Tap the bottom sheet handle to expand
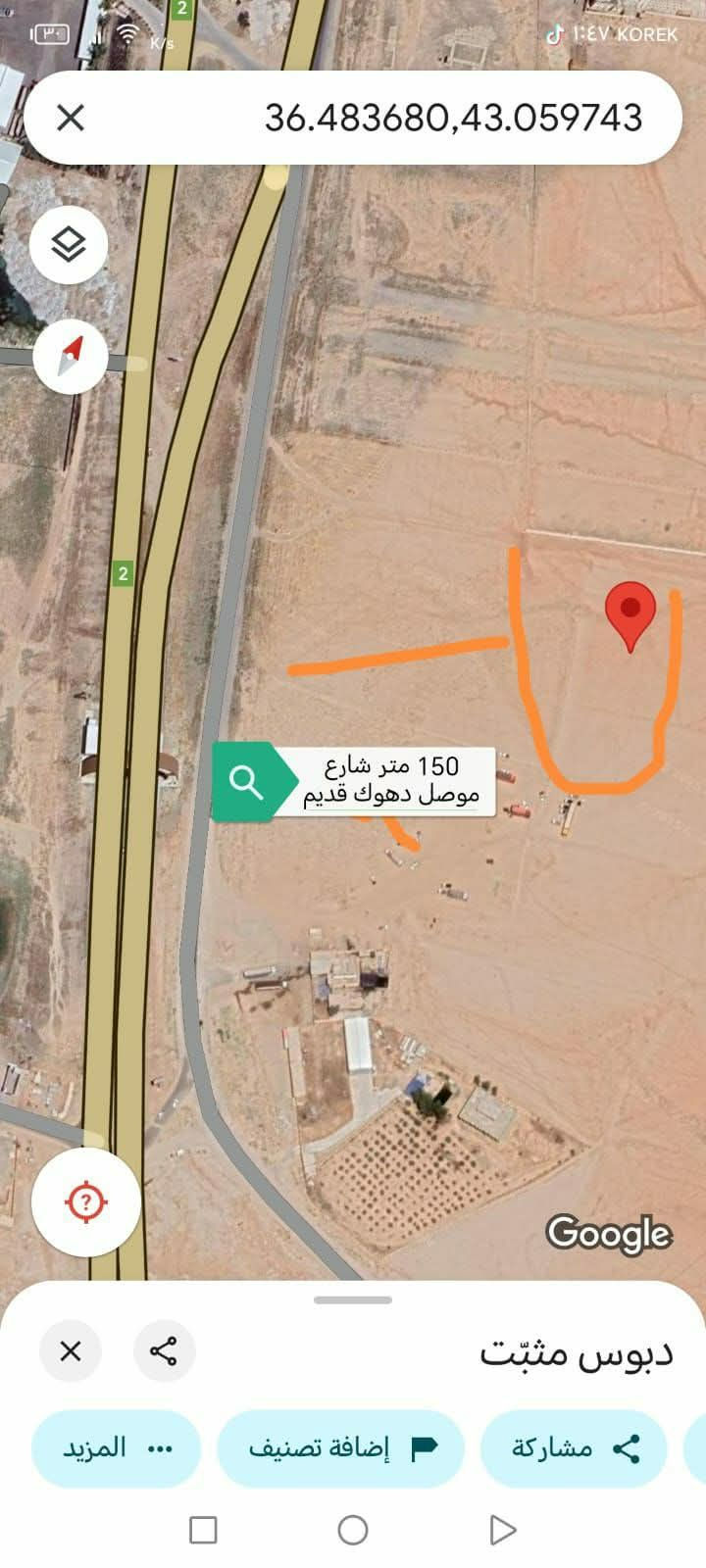Screen dimensions: 706x1568 click(353, 1300)
